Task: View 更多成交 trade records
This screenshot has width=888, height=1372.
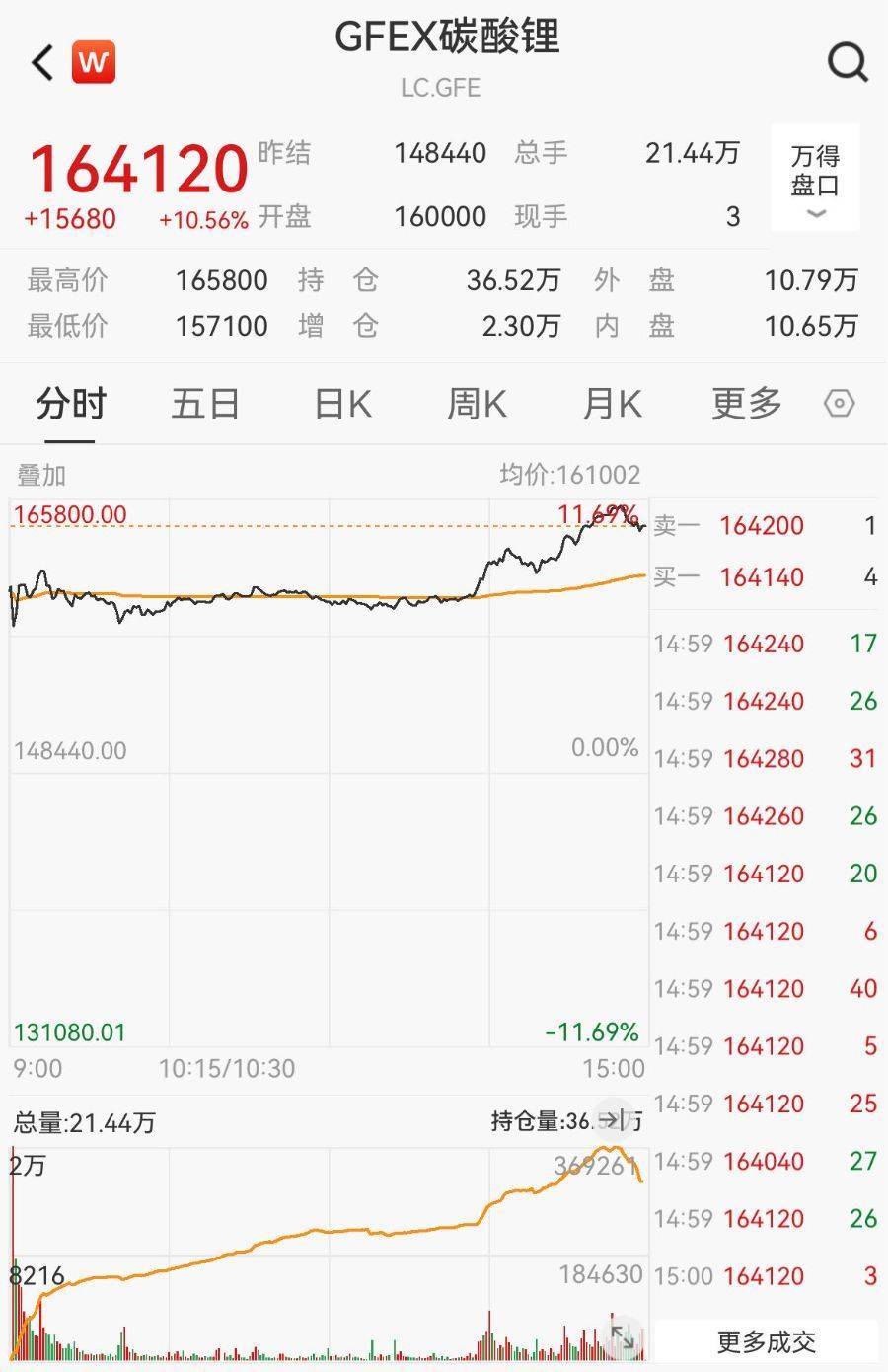Action: point(766,1341)
